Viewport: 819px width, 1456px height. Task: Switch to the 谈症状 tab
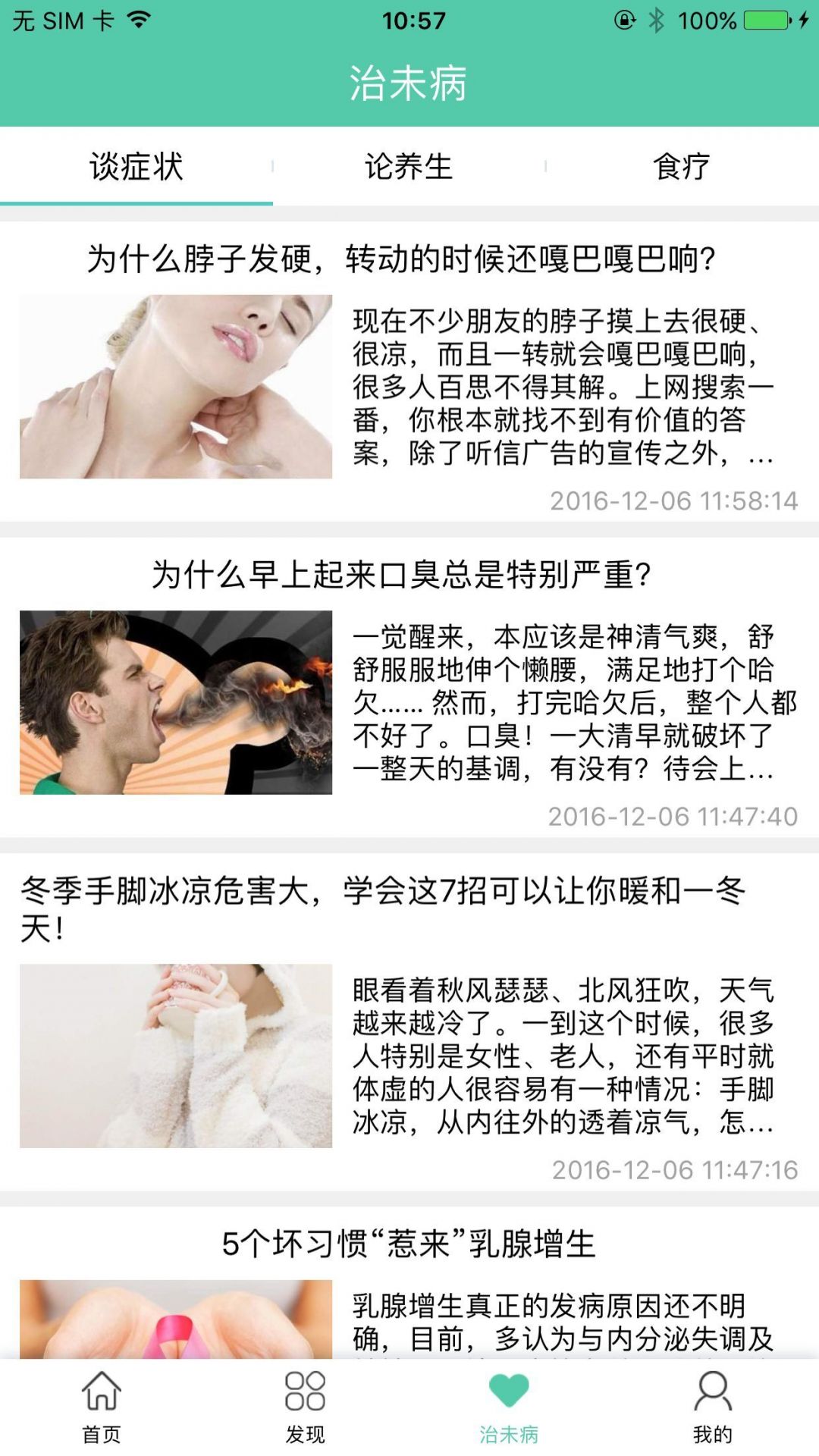(136, 167)
